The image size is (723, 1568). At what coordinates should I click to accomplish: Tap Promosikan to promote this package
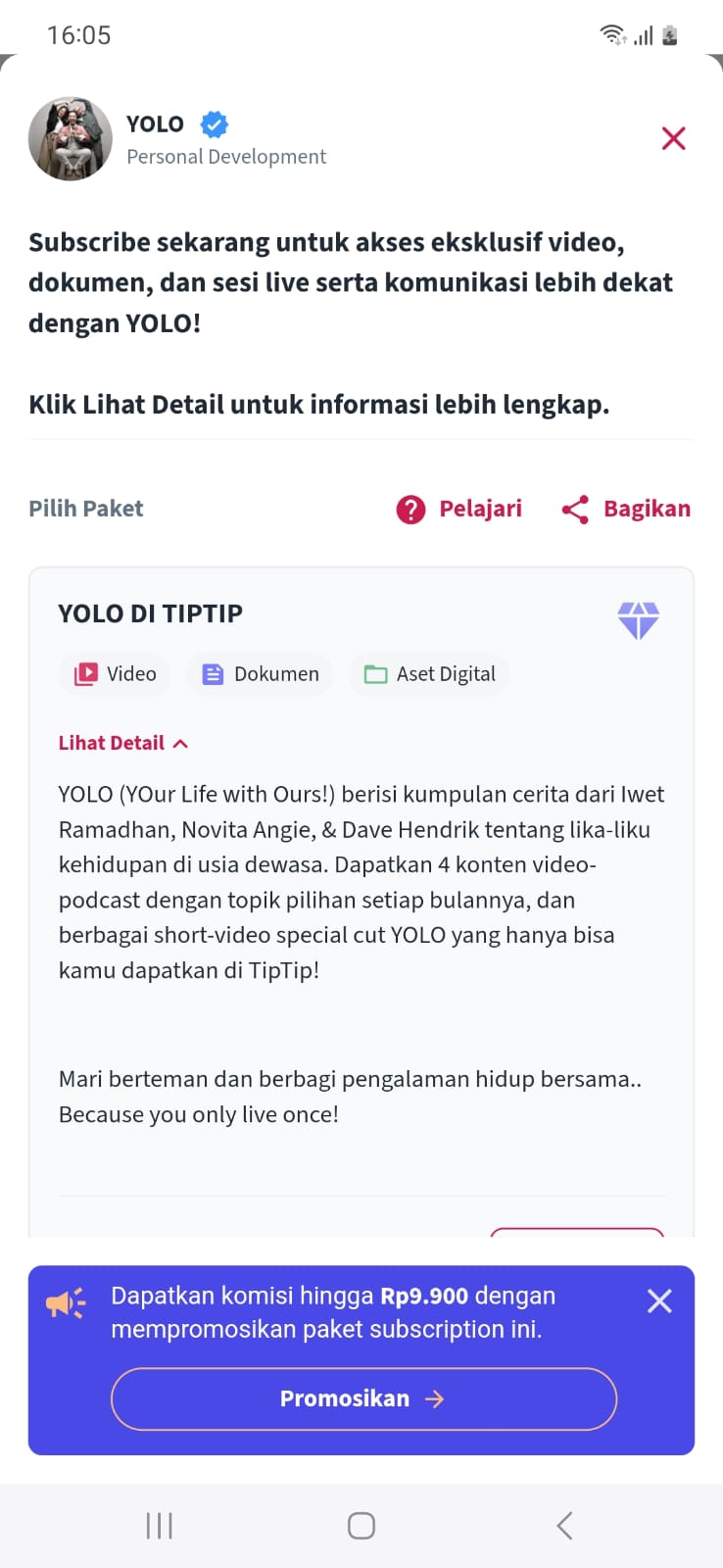(x=363, y=1398)
